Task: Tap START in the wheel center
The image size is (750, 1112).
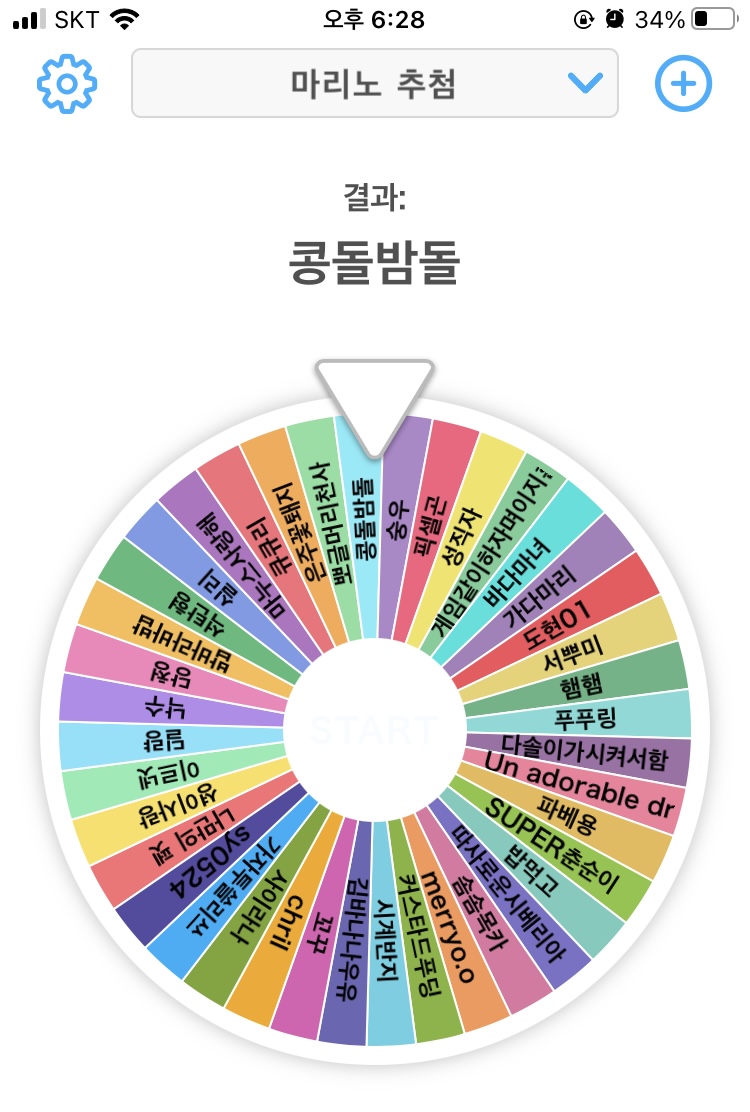Action: coord(374,729)
